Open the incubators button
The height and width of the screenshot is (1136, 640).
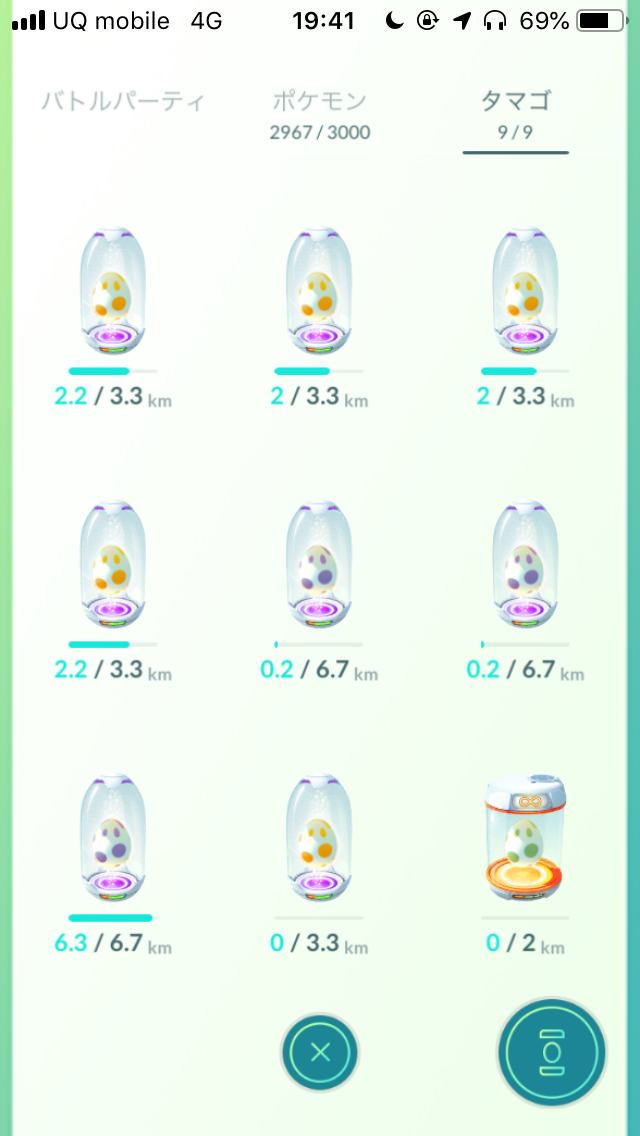552,1051
